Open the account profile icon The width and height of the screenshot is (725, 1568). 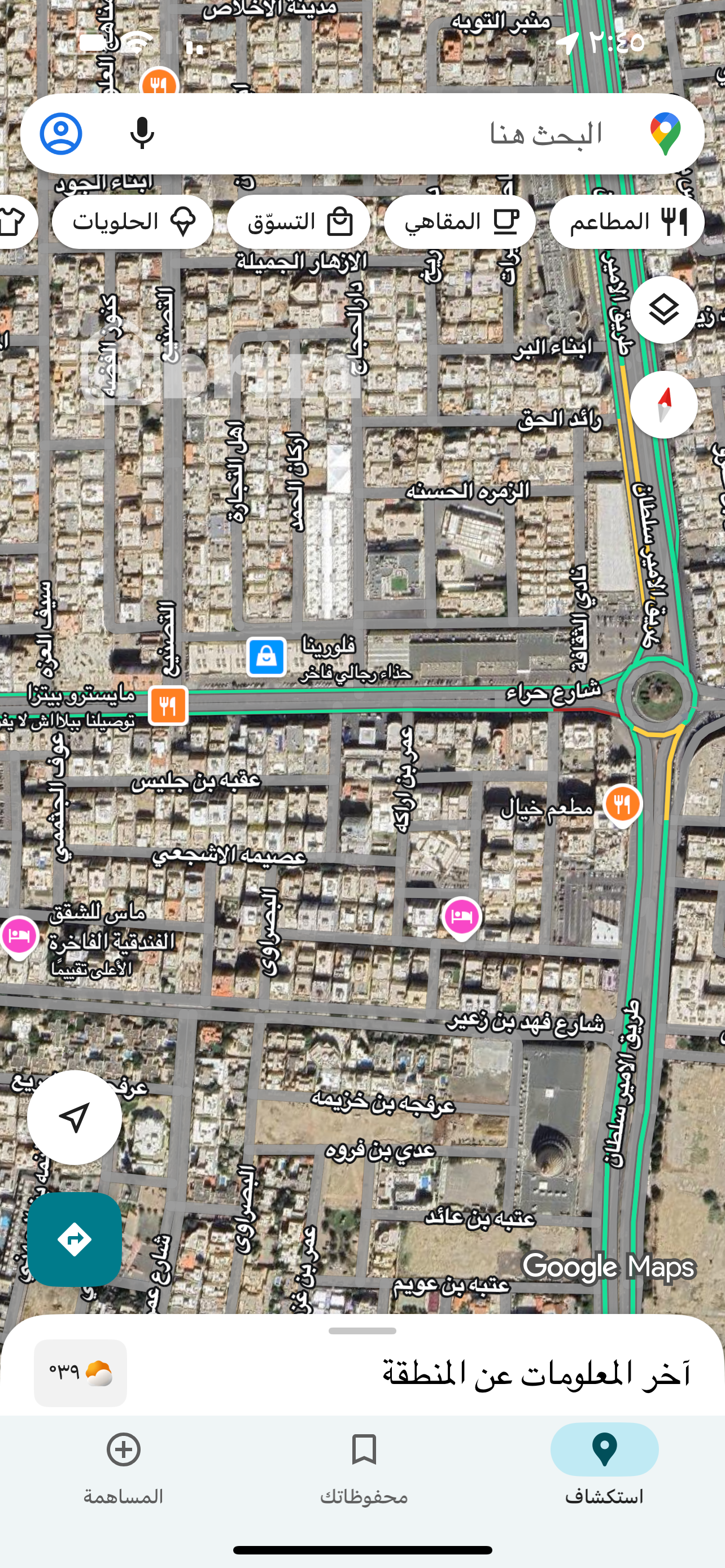61,134
